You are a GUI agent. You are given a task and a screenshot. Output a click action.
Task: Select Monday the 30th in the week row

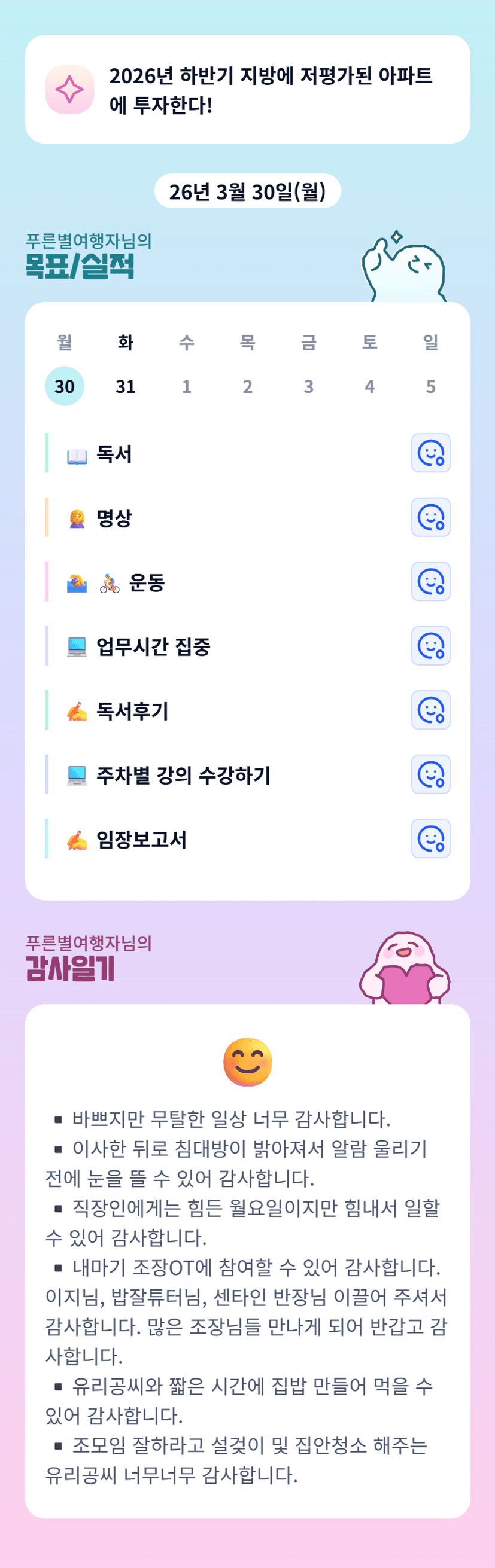pyautogui.click(x=65, y=386)
